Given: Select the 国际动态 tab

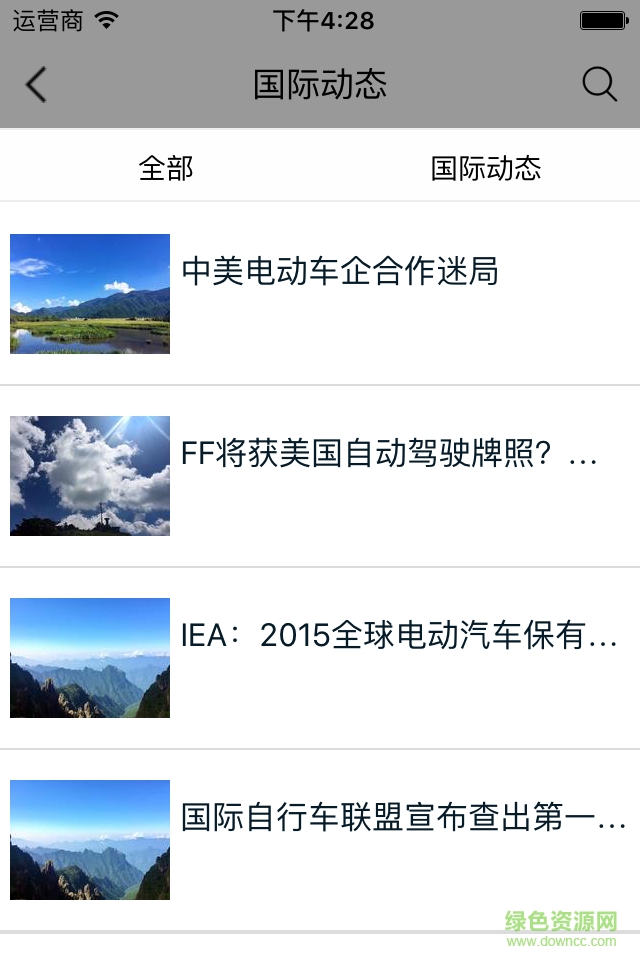Looking at the screenshot, I should [x=486, y=168].
